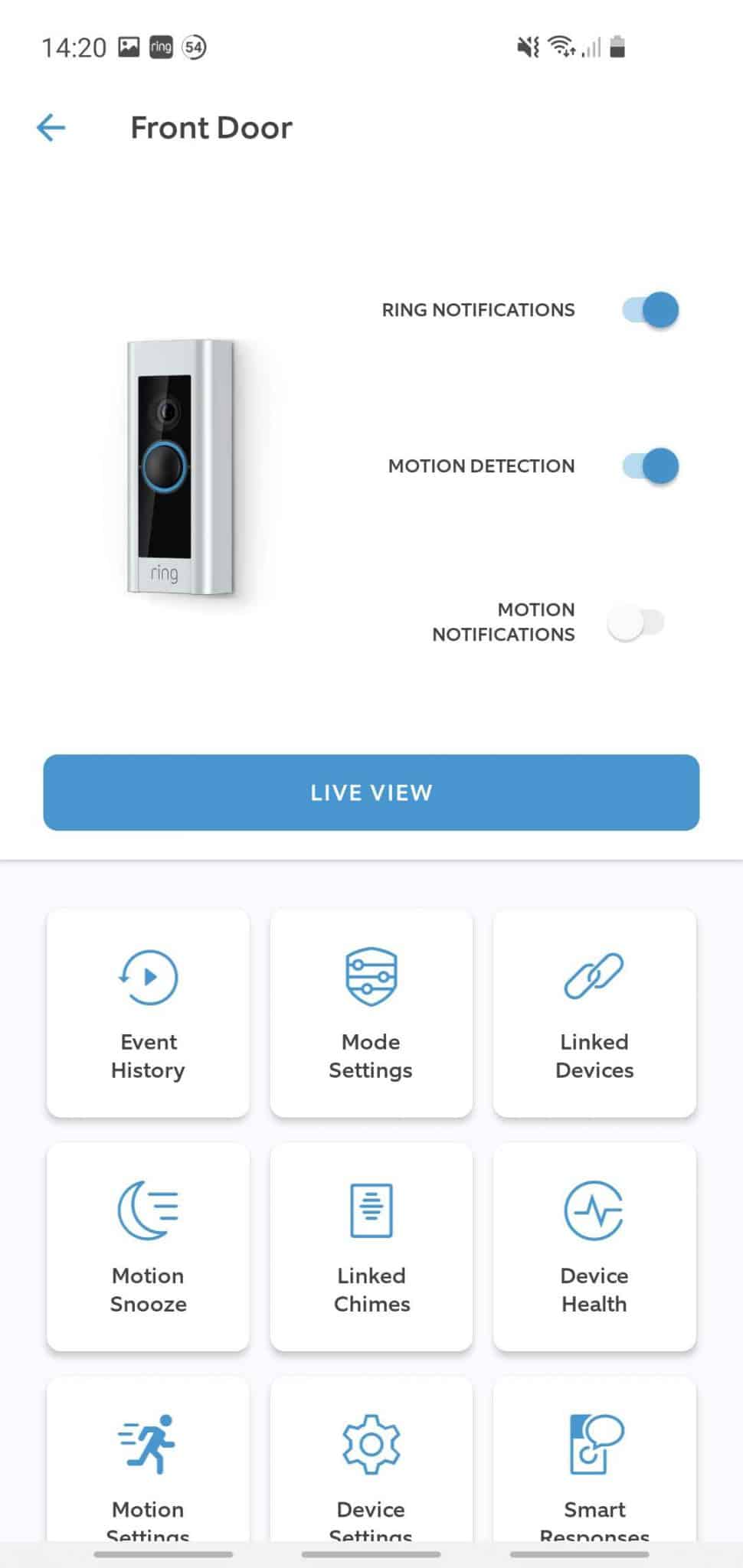Disable Ring Notifications
This screenshot has width=743, height=1568.
coord(649,310)
